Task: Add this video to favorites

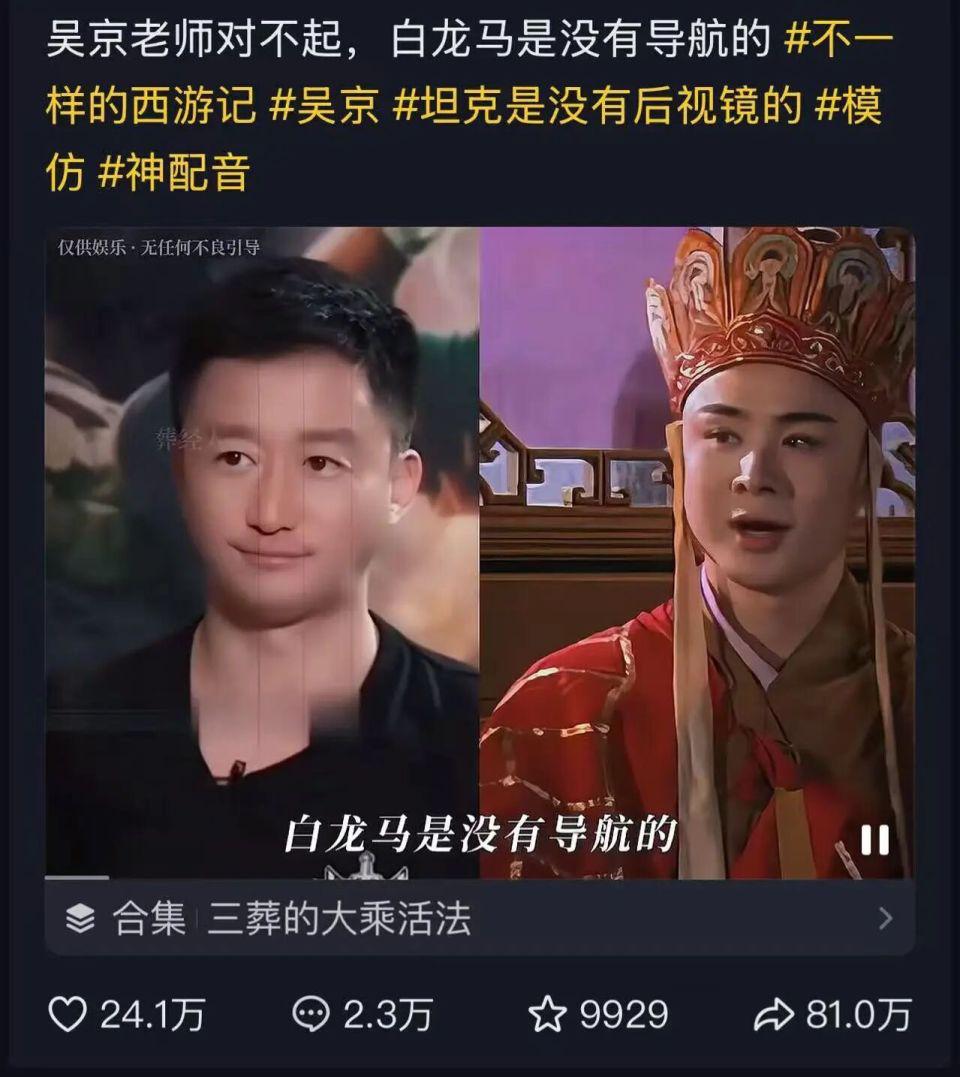Action: [547, 1014]
